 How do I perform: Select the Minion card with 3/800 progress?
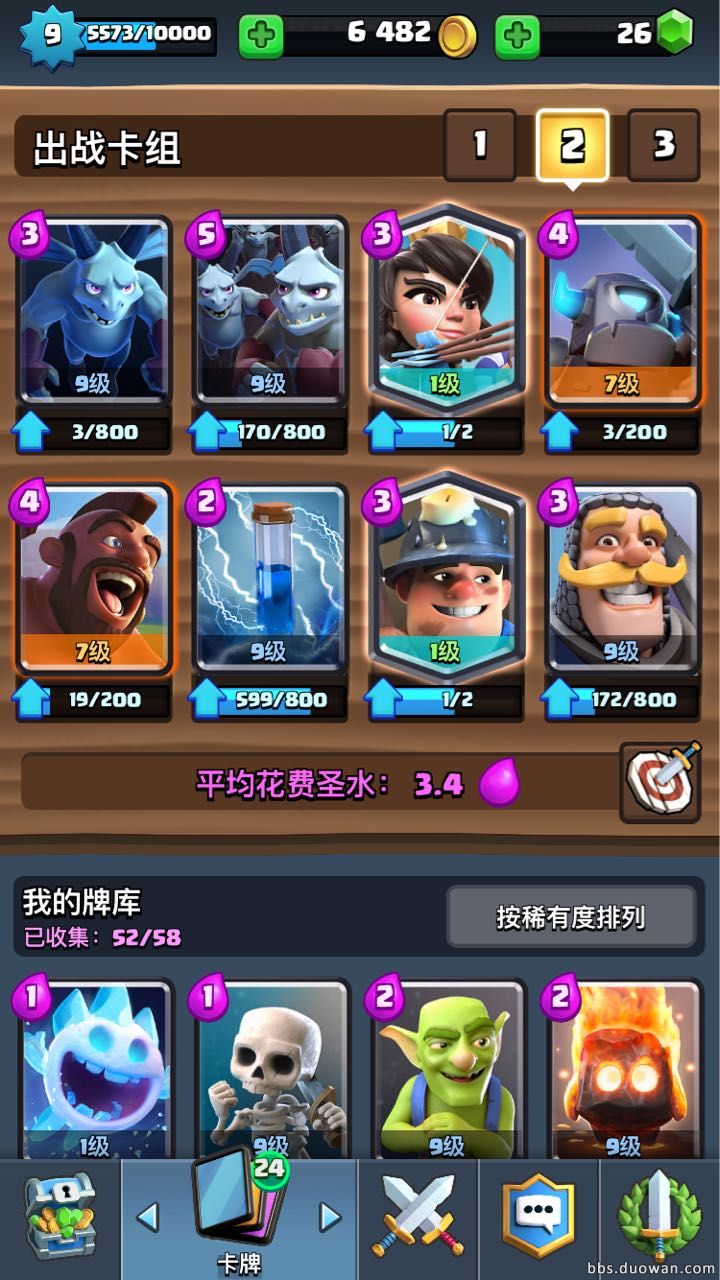click(x=92, y=312)
